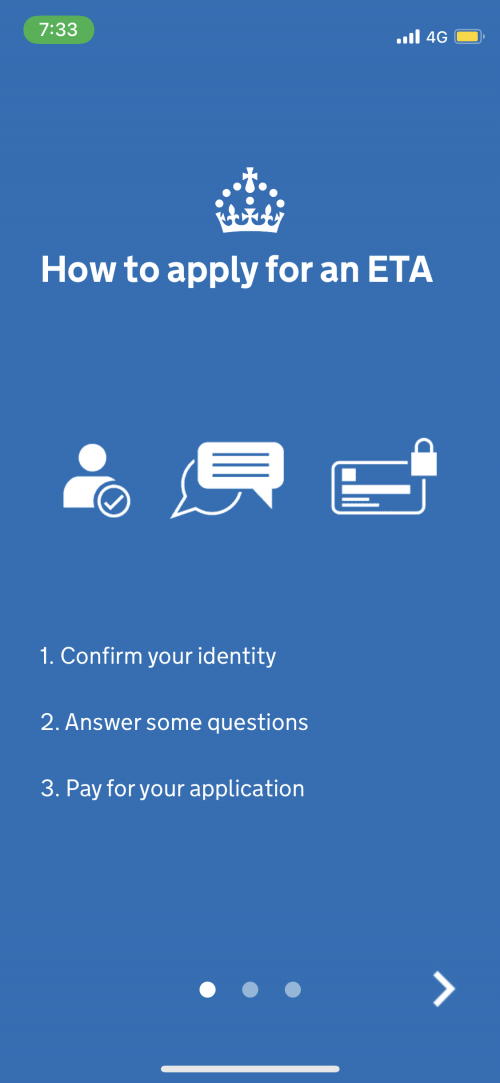Viewport: 500px width, 1083px height.
Task: Jump to the second onboarding page dot
Action: pos(250,990)
